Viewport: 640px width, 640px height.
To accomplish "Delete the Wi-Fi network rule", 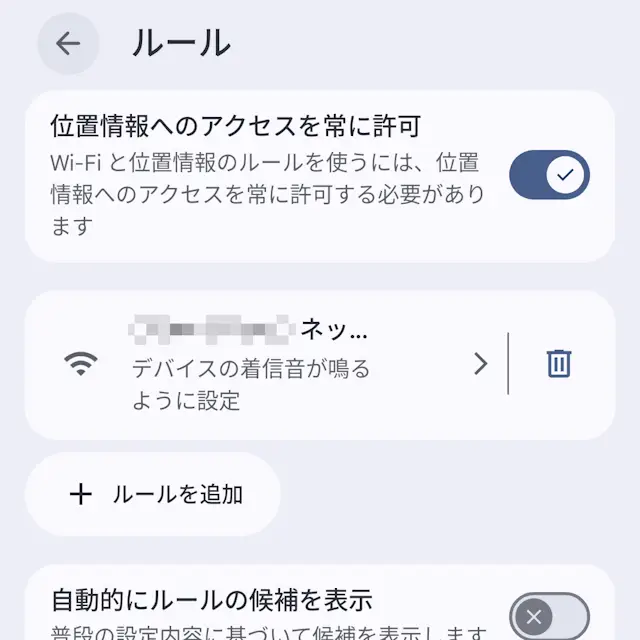I will pos(559,364).
